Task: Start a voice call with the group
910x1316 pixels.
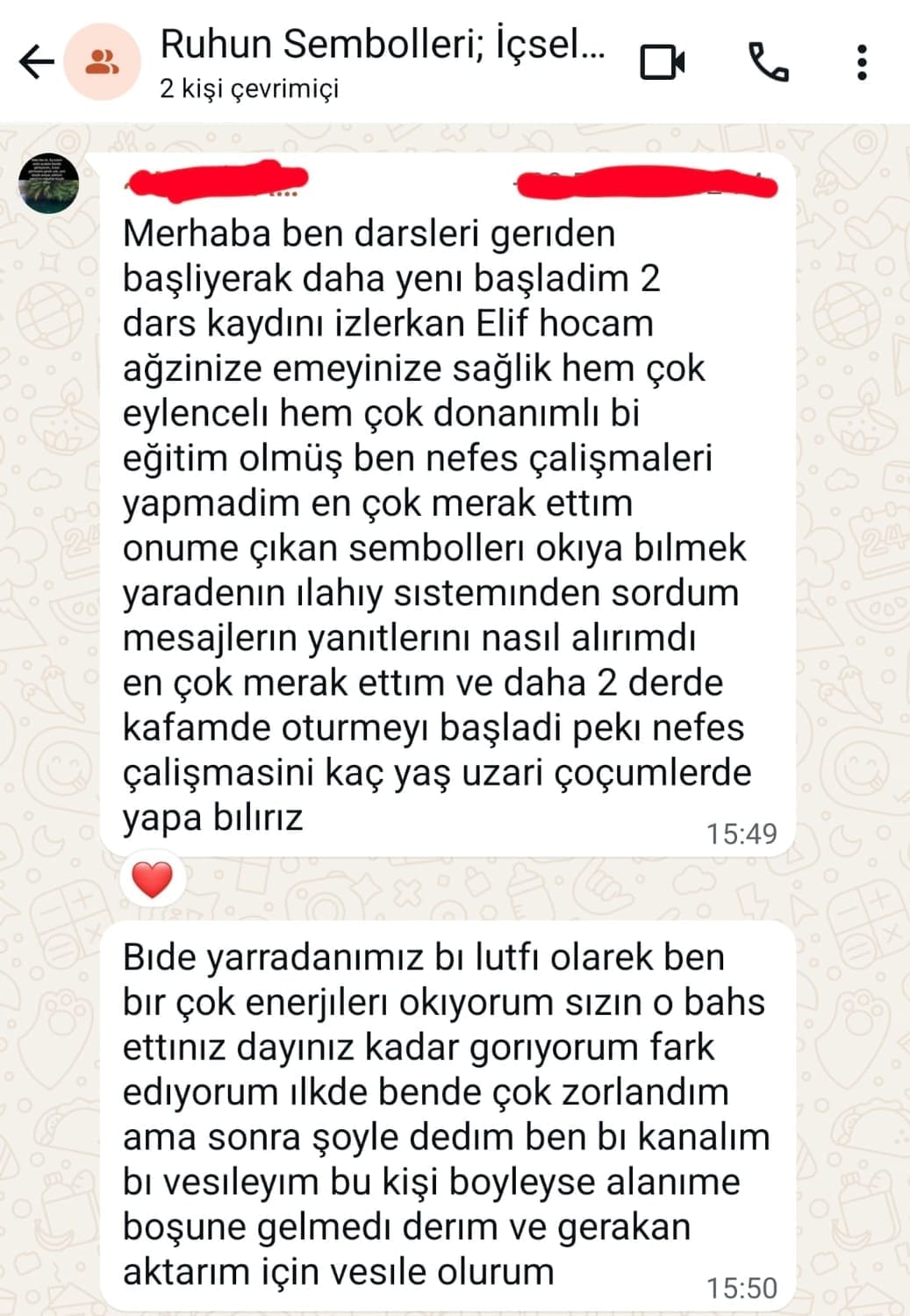Action: [x=768, y=62]
